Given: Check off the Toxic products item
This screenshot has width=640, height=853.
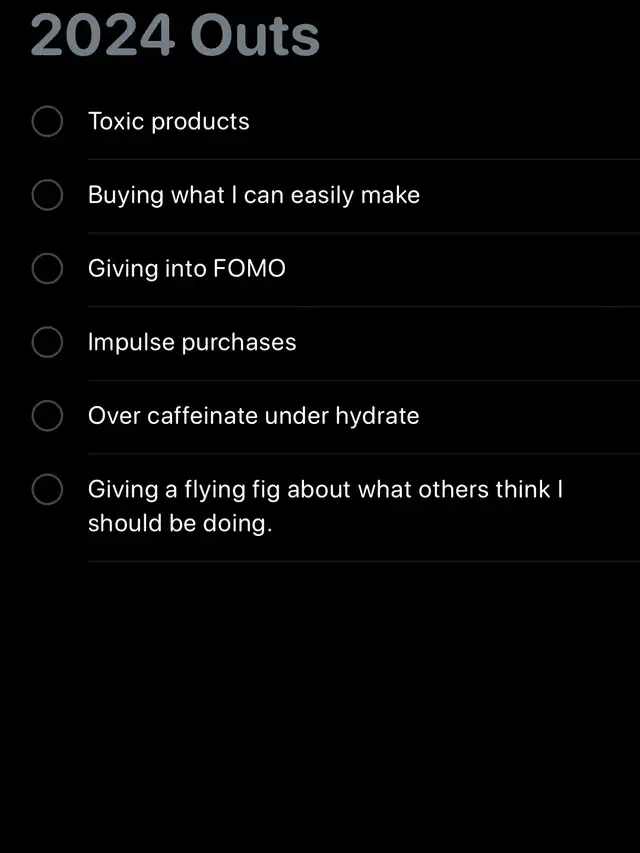Looking at the screenshot, I should click(47, 122).
